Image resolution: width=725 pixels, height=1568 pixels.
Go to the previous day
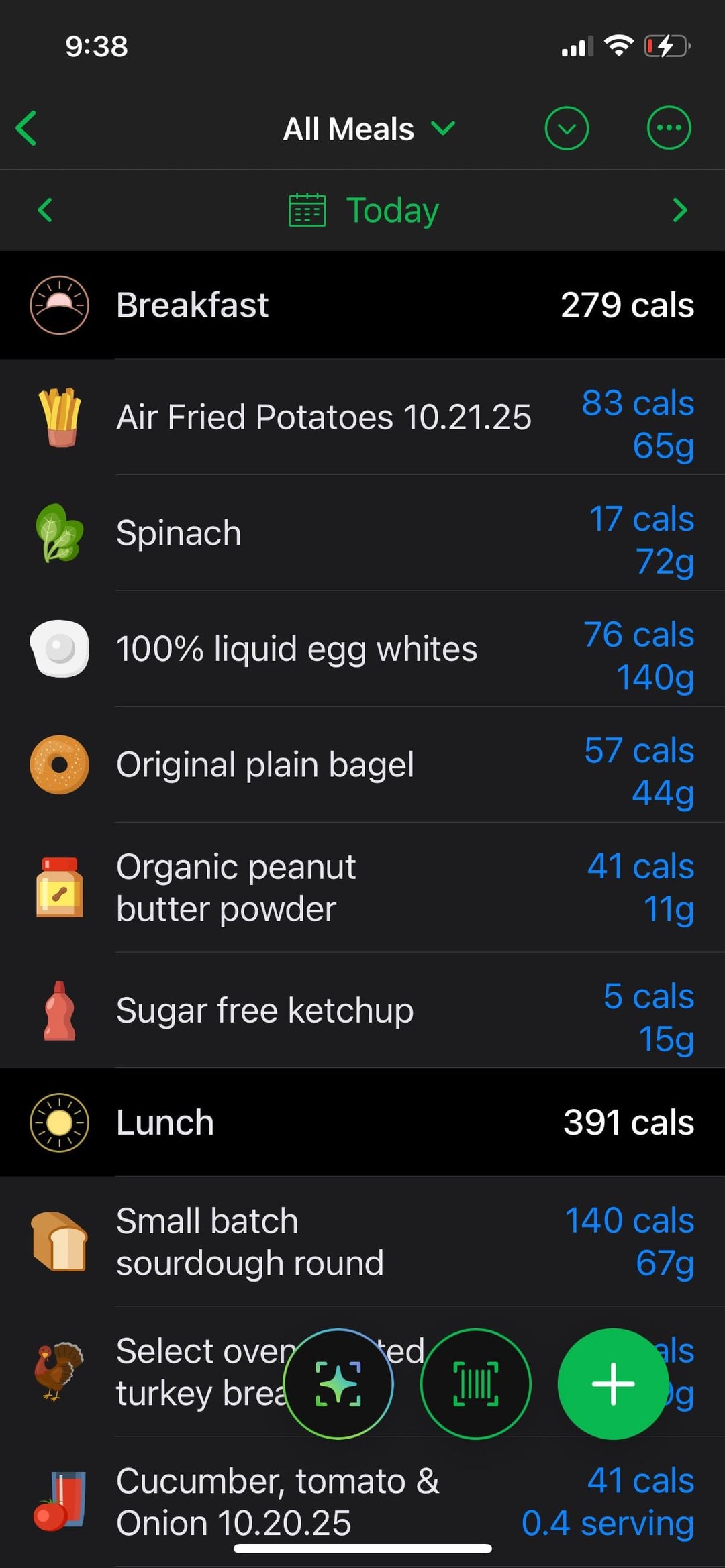[x=45, y=210]
